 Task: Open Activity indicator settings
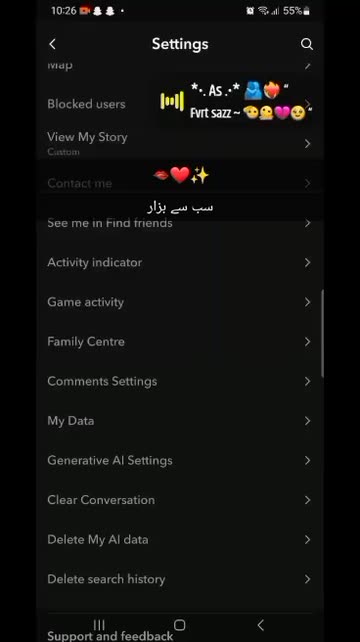click(180, 262)
